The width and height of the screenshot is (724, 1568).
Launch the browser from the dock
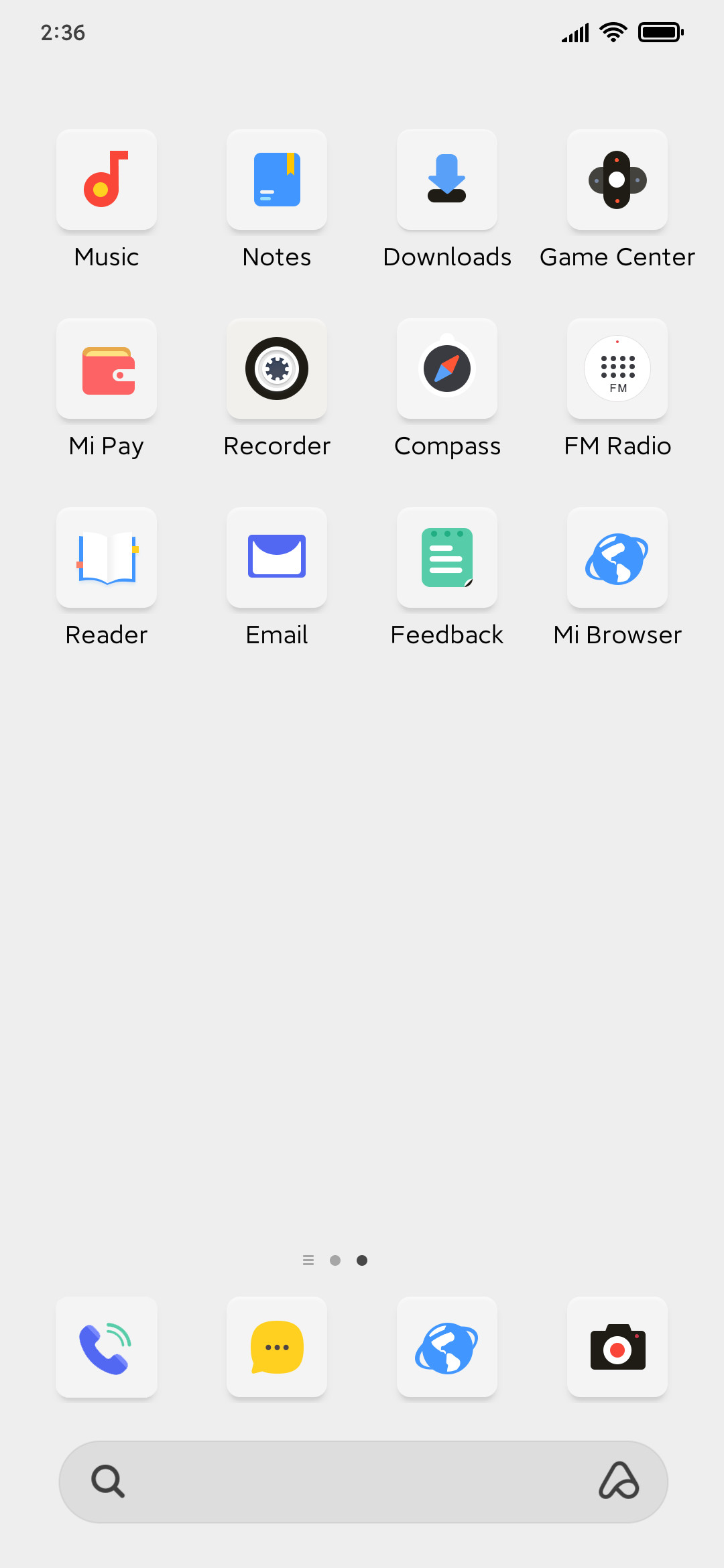447,1347
